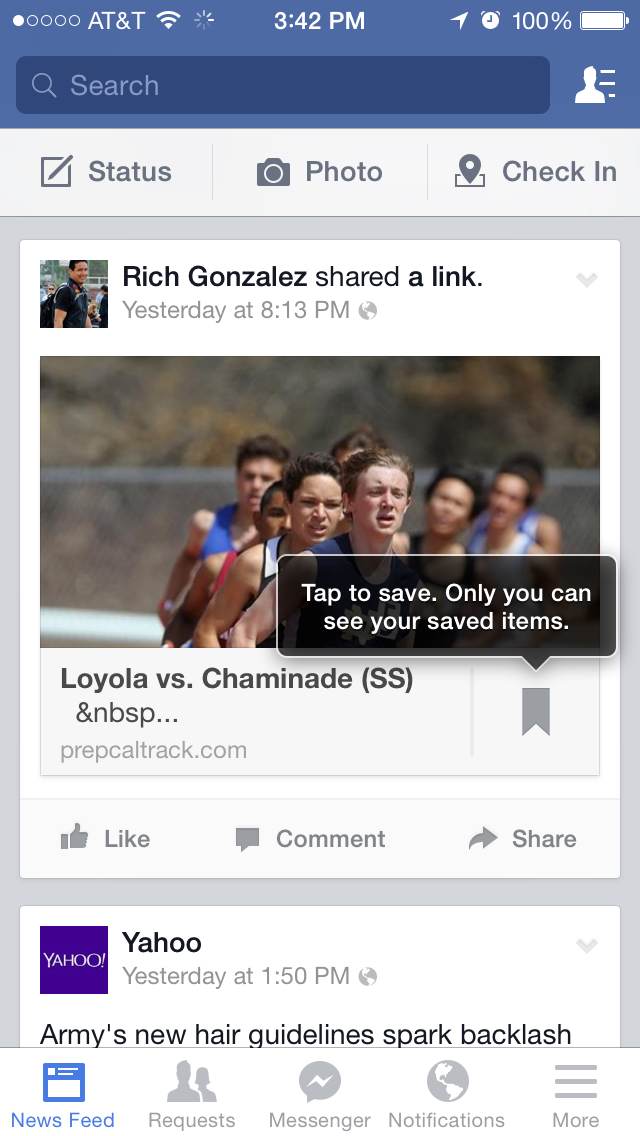Like Rich Gonzalez's shared link
Viewport: 640px width, 1136px height.
pos(105,838)
